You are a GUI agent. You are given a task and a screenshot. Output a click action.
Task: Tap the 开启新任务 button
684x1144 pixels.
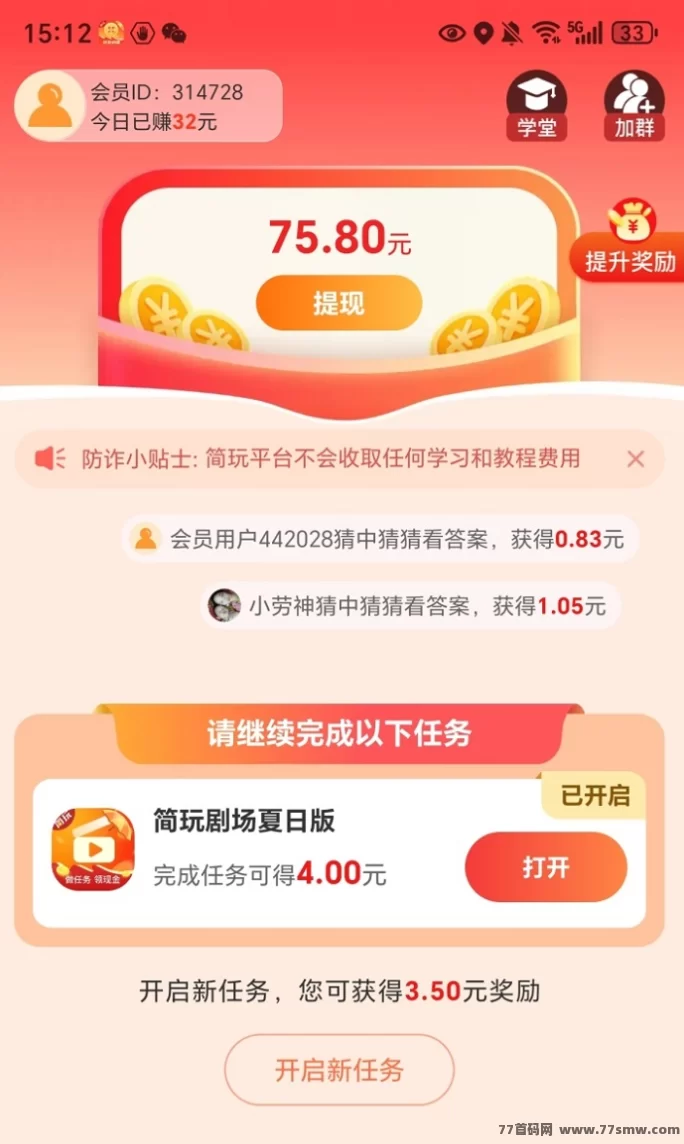pyautogui.click(x=339, y=1070)
